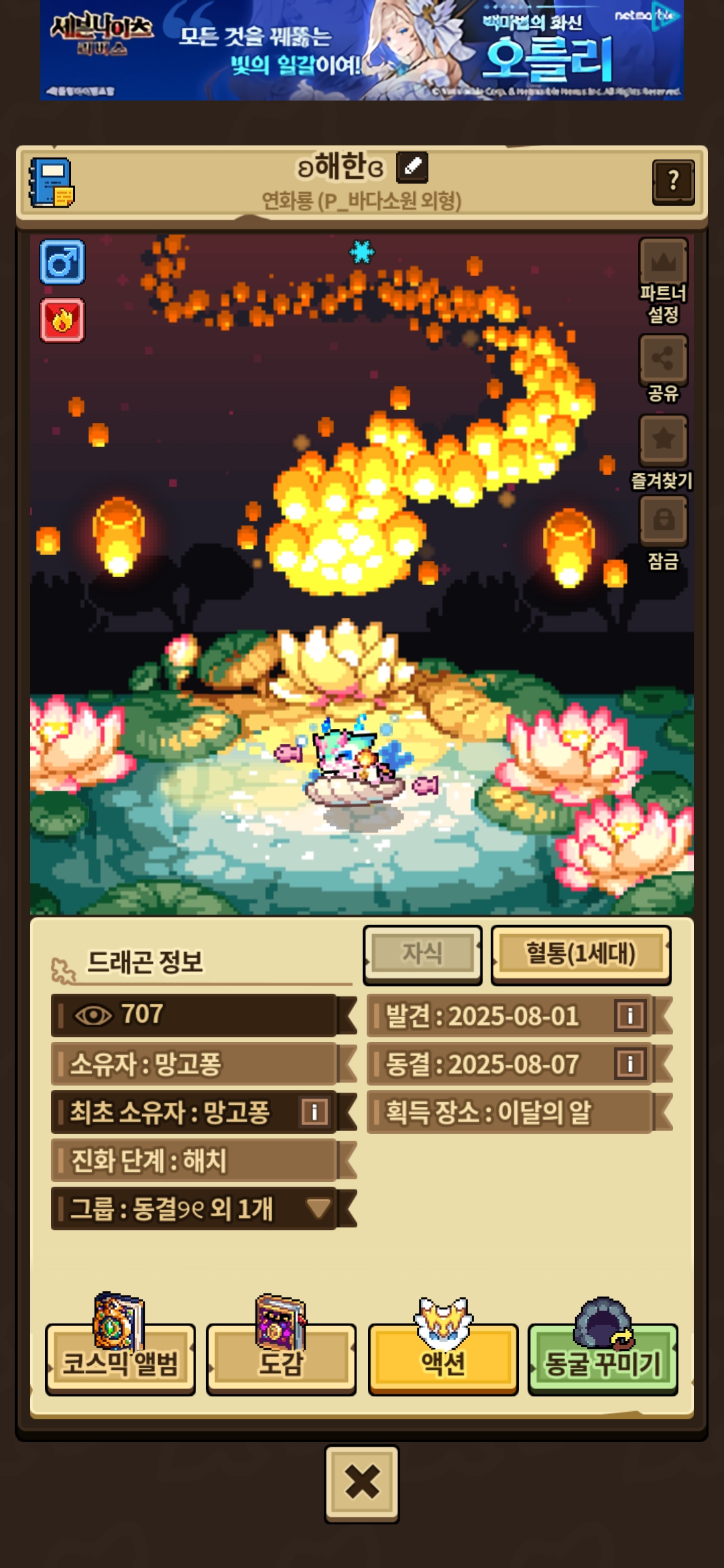Open the 혈통(1세대) lineage button
The width and height of the screenshot is (724, 1568).
tap(581, 954)
